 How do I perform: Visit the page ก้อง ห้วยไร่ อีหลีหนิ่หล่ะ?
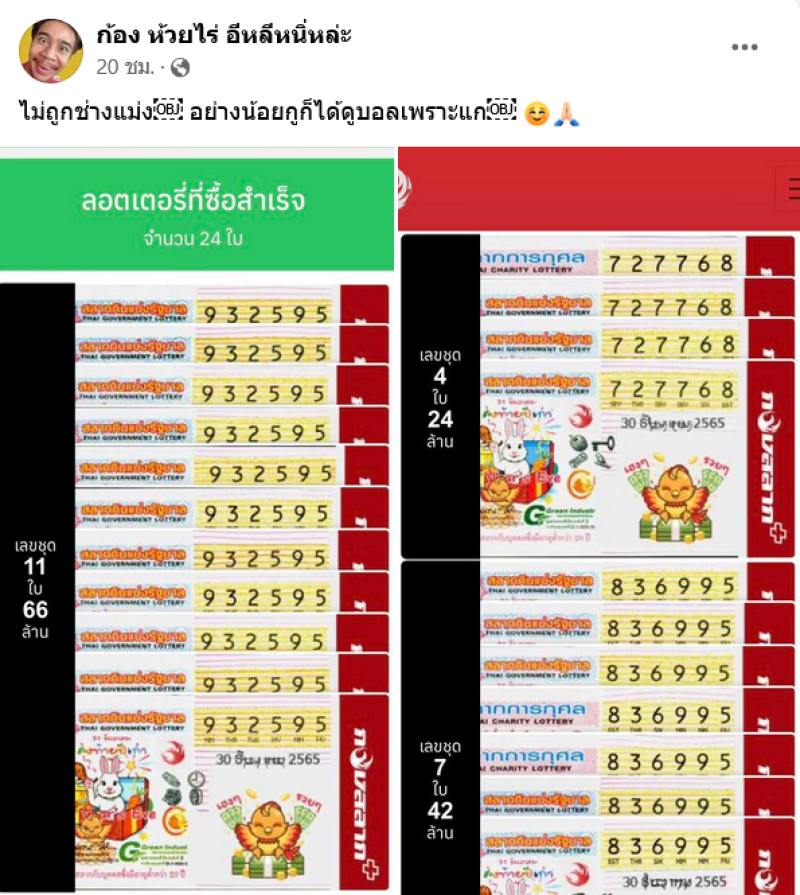(x=224, y=35)
